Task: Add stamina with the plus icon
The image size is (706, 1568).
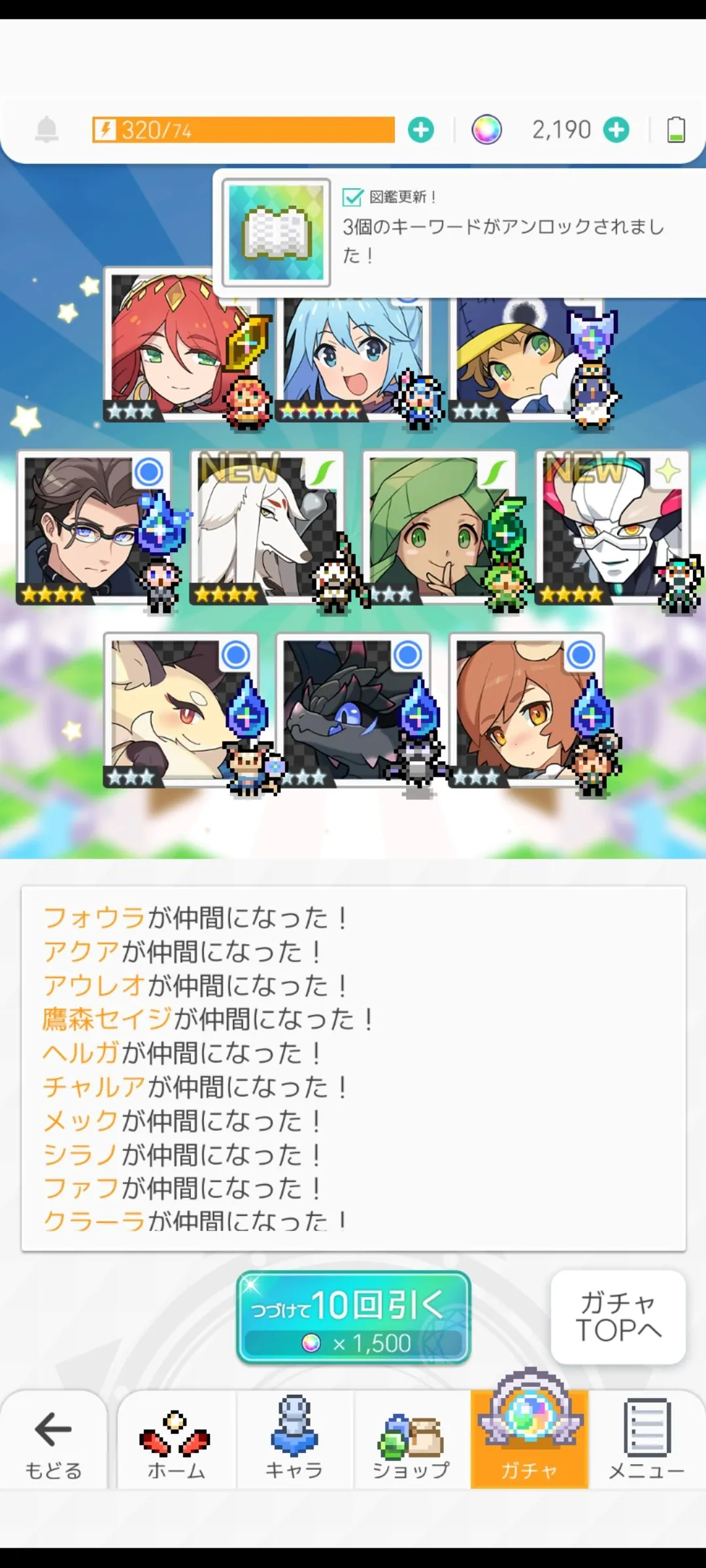Action: [x=421, y=129]
